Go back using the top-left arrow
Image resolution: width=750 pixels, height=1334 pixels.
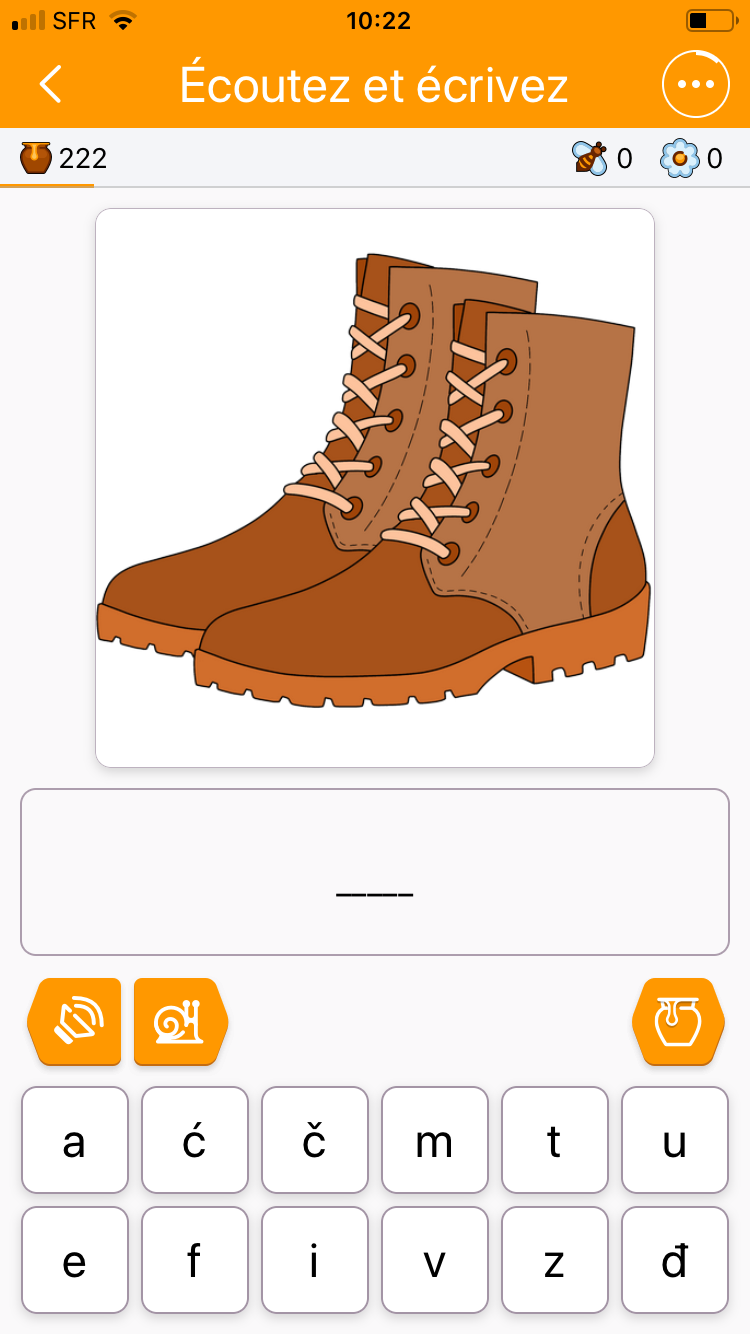[51, 84]
